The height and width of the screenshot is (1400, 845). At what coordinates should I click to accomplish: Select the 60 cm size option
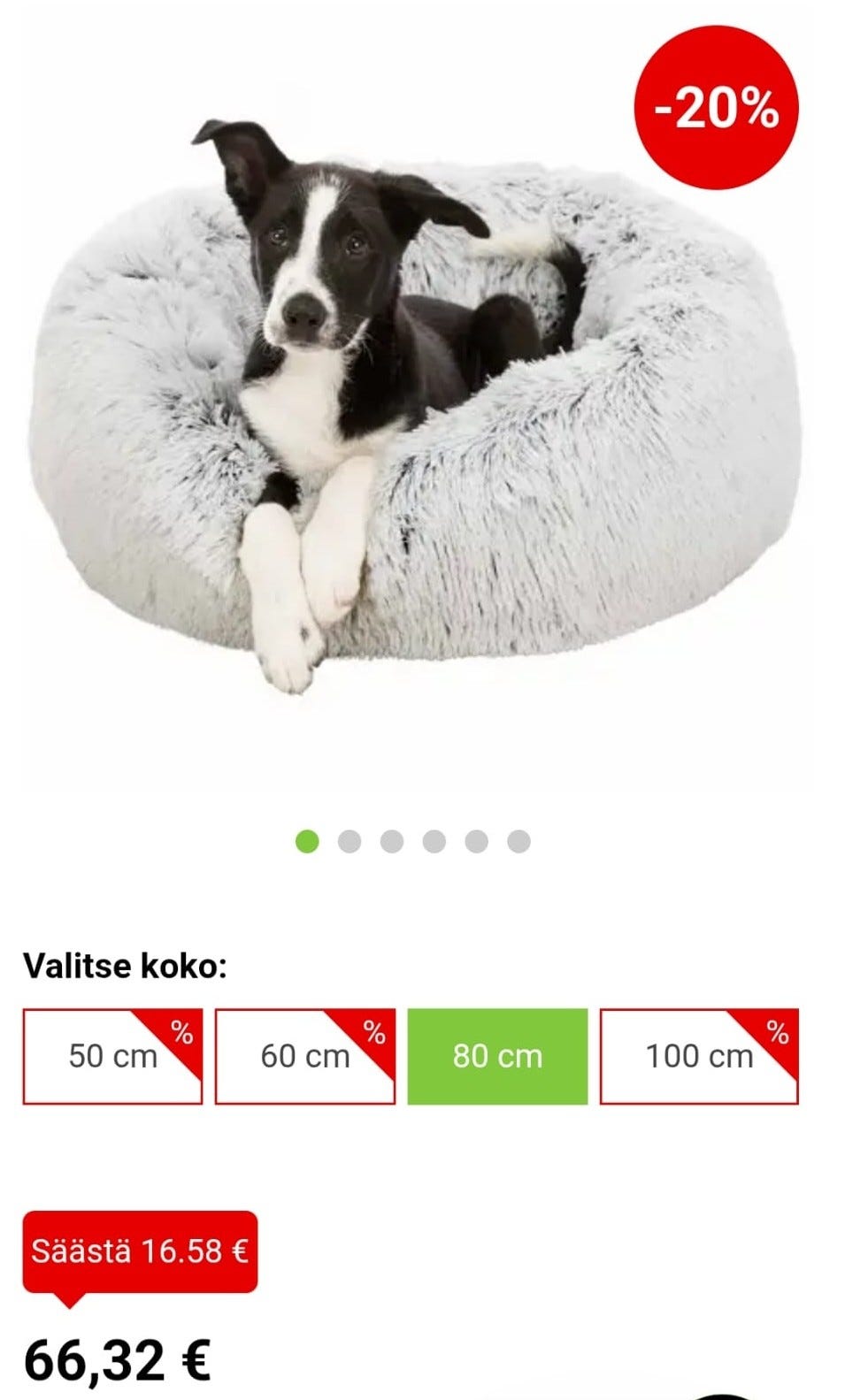(304, 1055)
